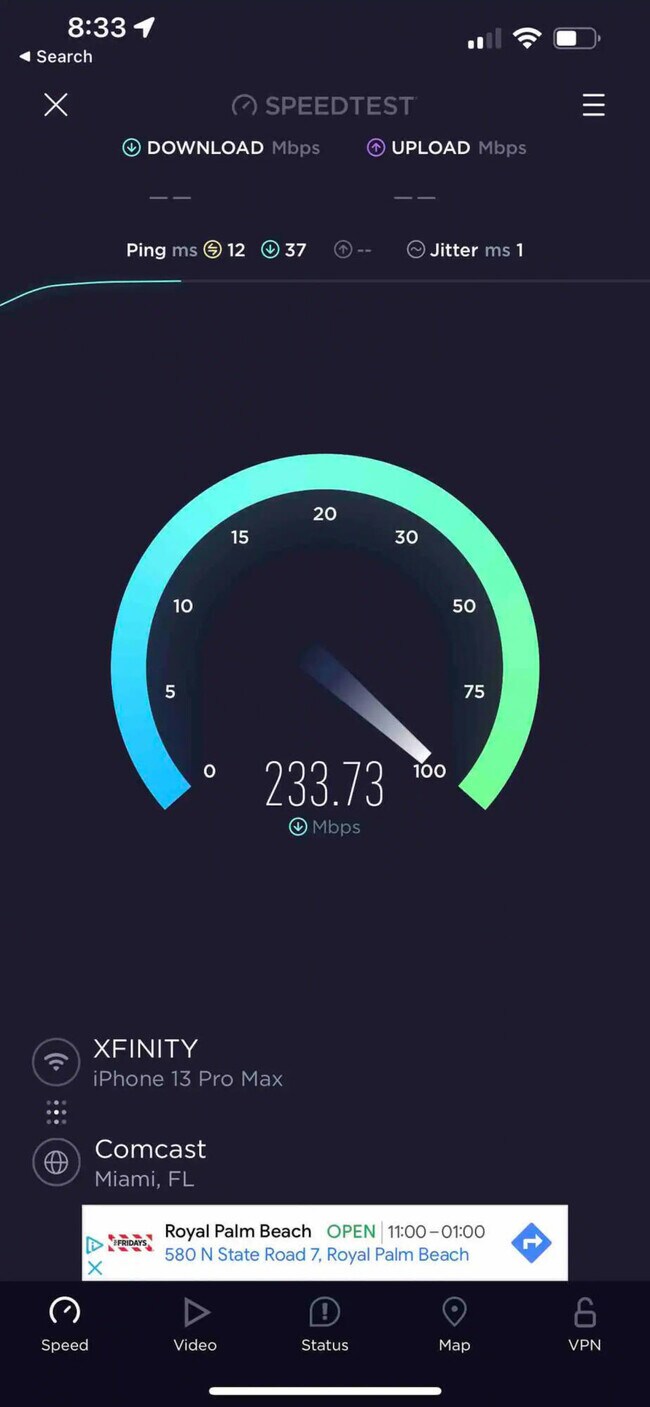
Task: Open the hamburger menu
Action: [x=593, y=105]
